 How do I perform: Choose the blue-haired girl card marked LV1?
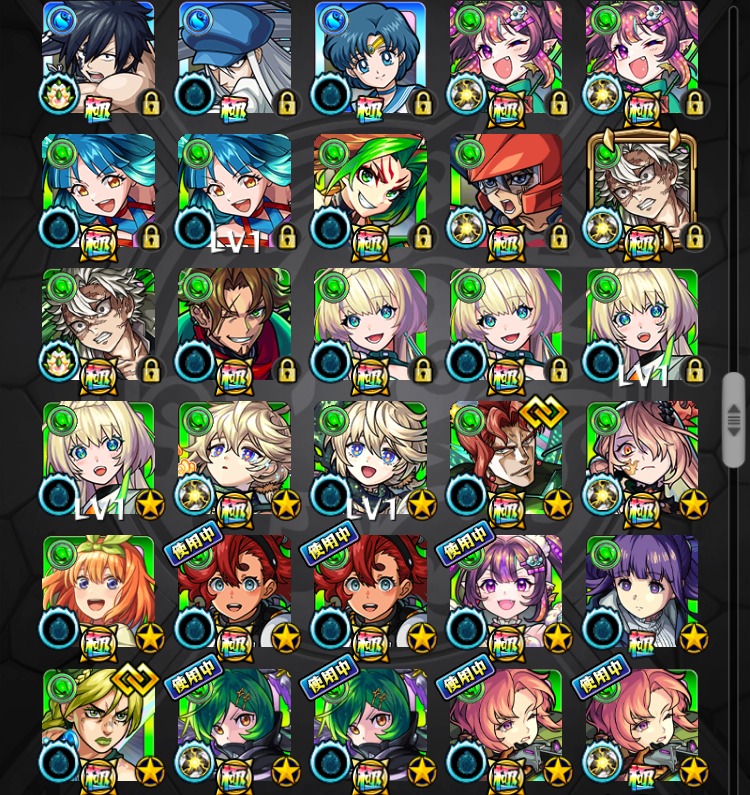click(x=234, y=190)
